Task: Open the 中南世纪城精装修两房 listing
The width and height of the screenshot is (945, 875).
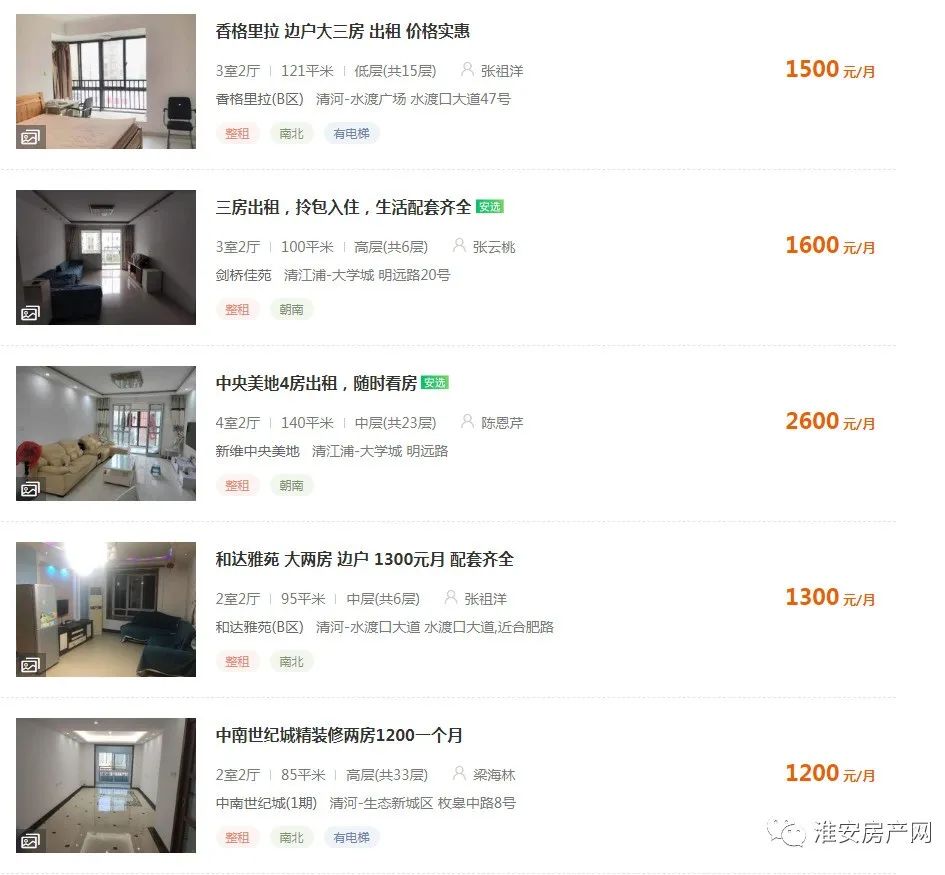Action: pos(339,735)
